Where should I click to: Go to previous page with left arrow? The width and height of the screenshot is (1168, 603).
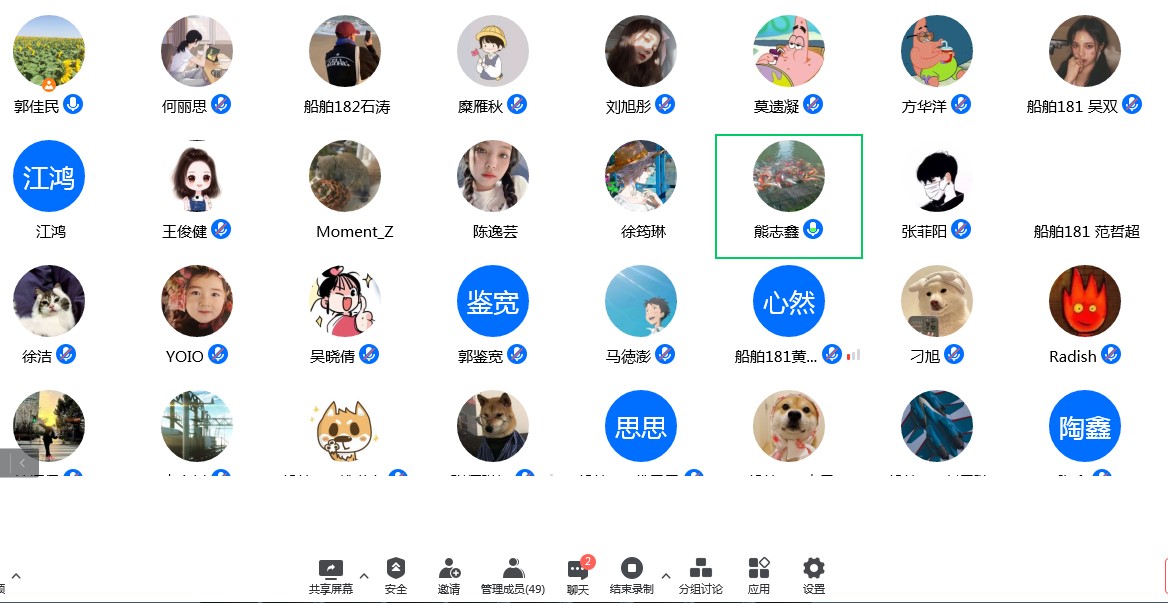[x=21, y=463]
